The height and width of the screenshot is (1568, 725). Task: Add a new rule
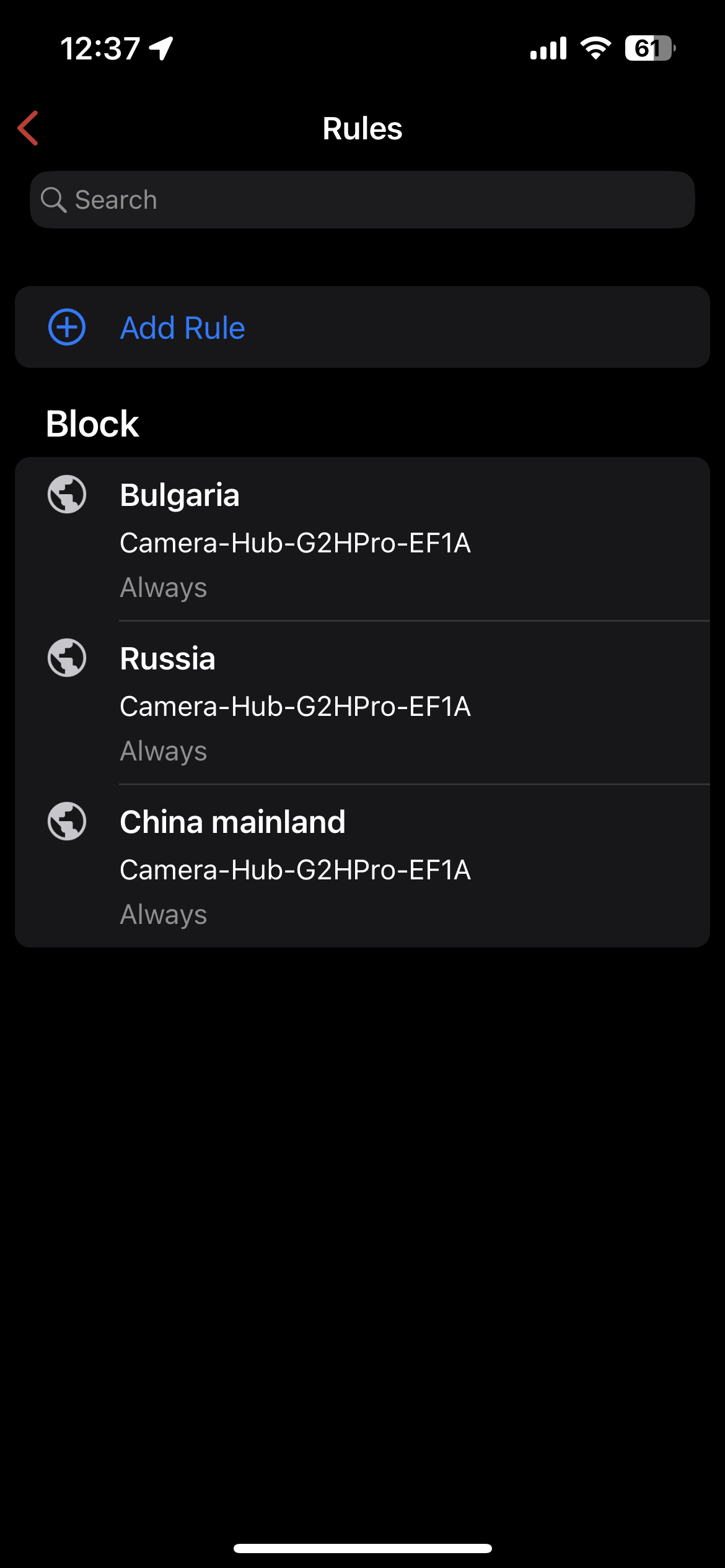[182, 328]
